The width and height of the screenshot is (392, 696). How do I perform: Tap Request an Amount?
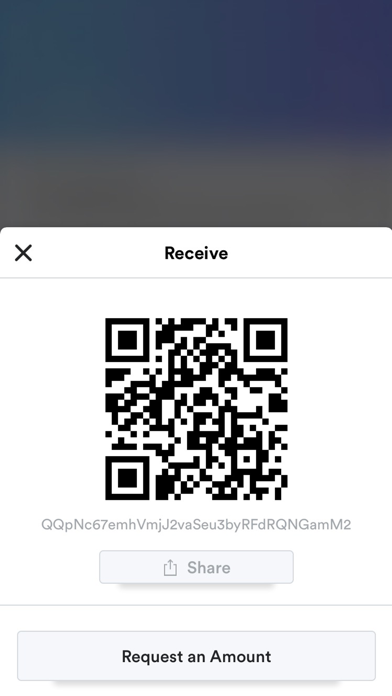coord(196,656)
